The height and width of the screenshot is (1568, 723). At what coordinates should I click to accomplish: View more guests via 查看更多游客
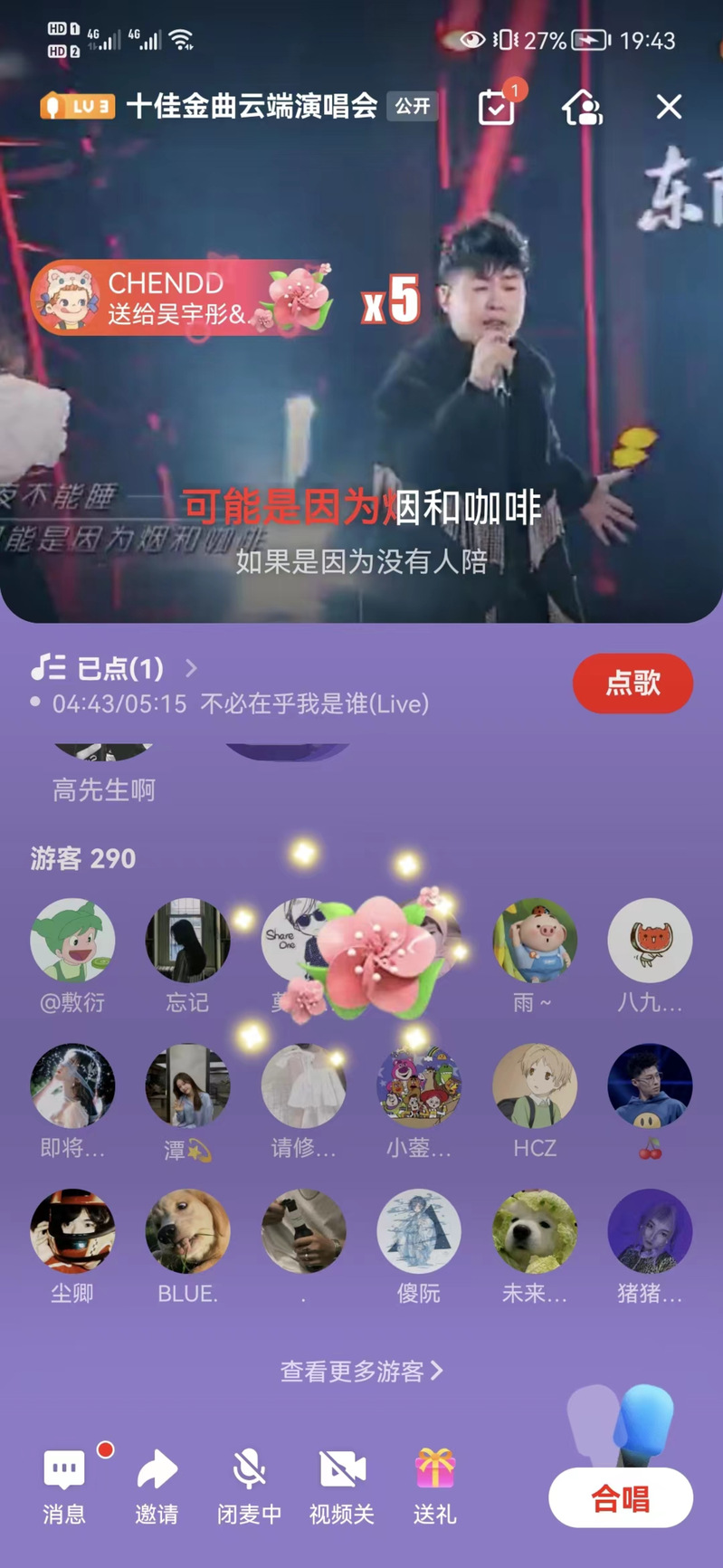click(x=361, y=1371)
